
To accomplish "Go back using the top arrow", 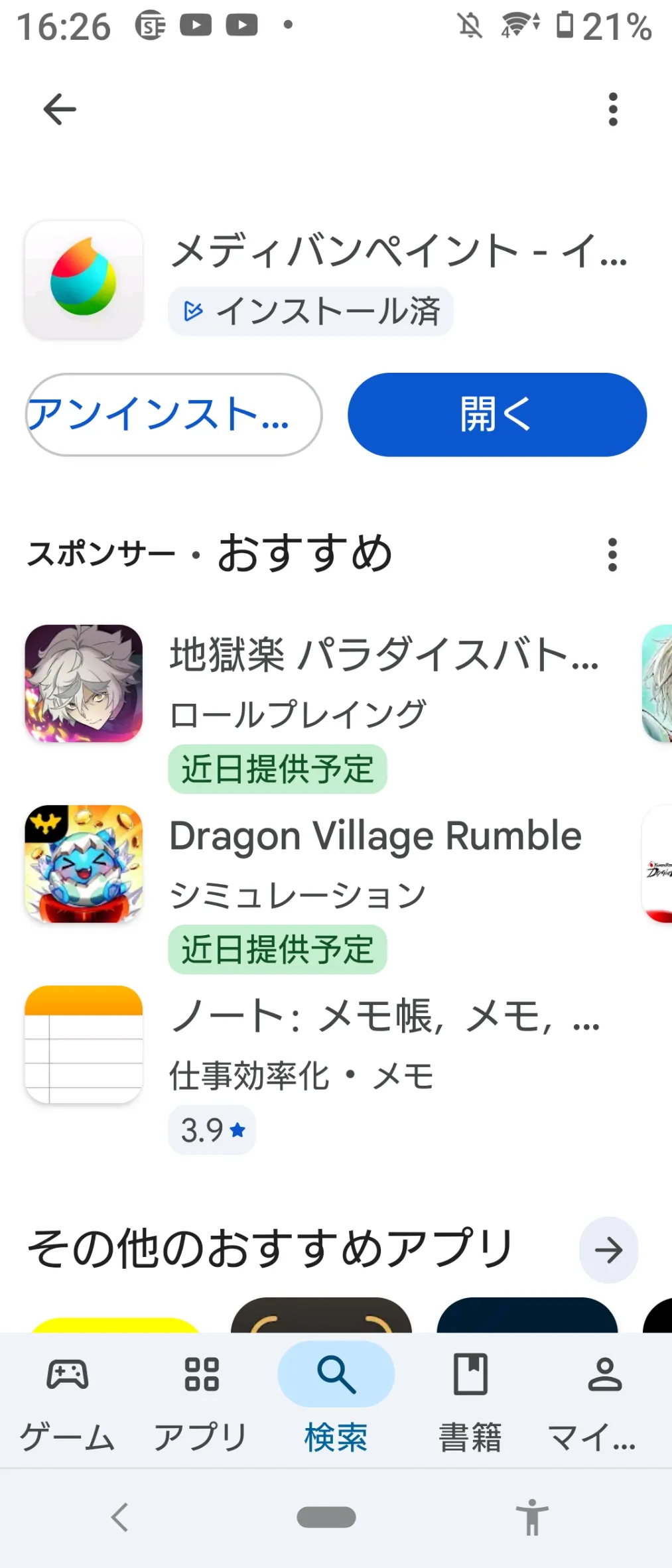I will pyautogui.click(x=60, y=109).
